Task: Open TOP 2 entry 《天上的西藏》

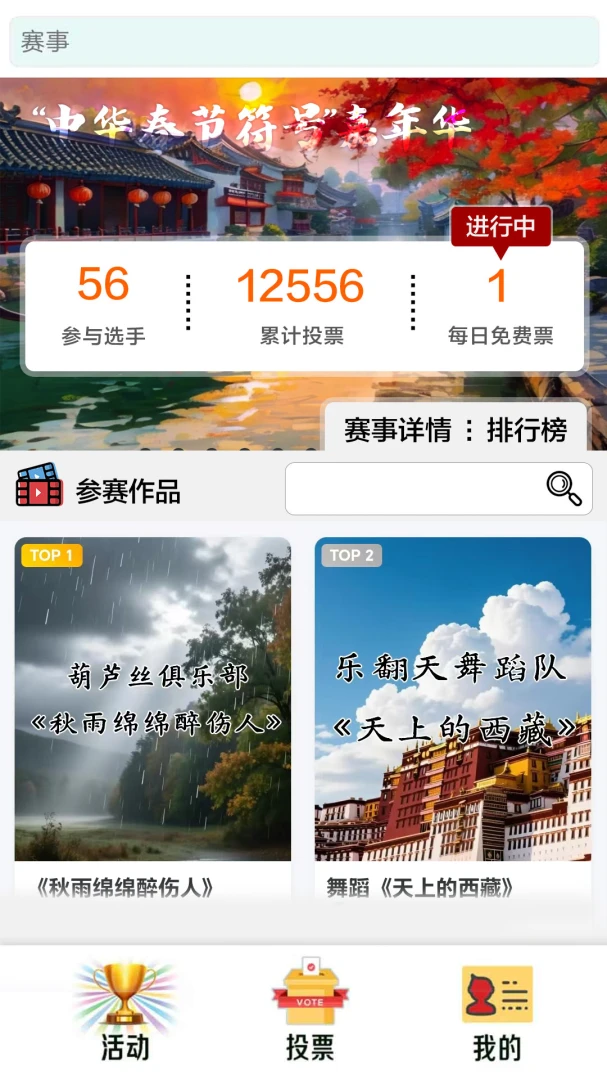Action: (x=453, y=716)
